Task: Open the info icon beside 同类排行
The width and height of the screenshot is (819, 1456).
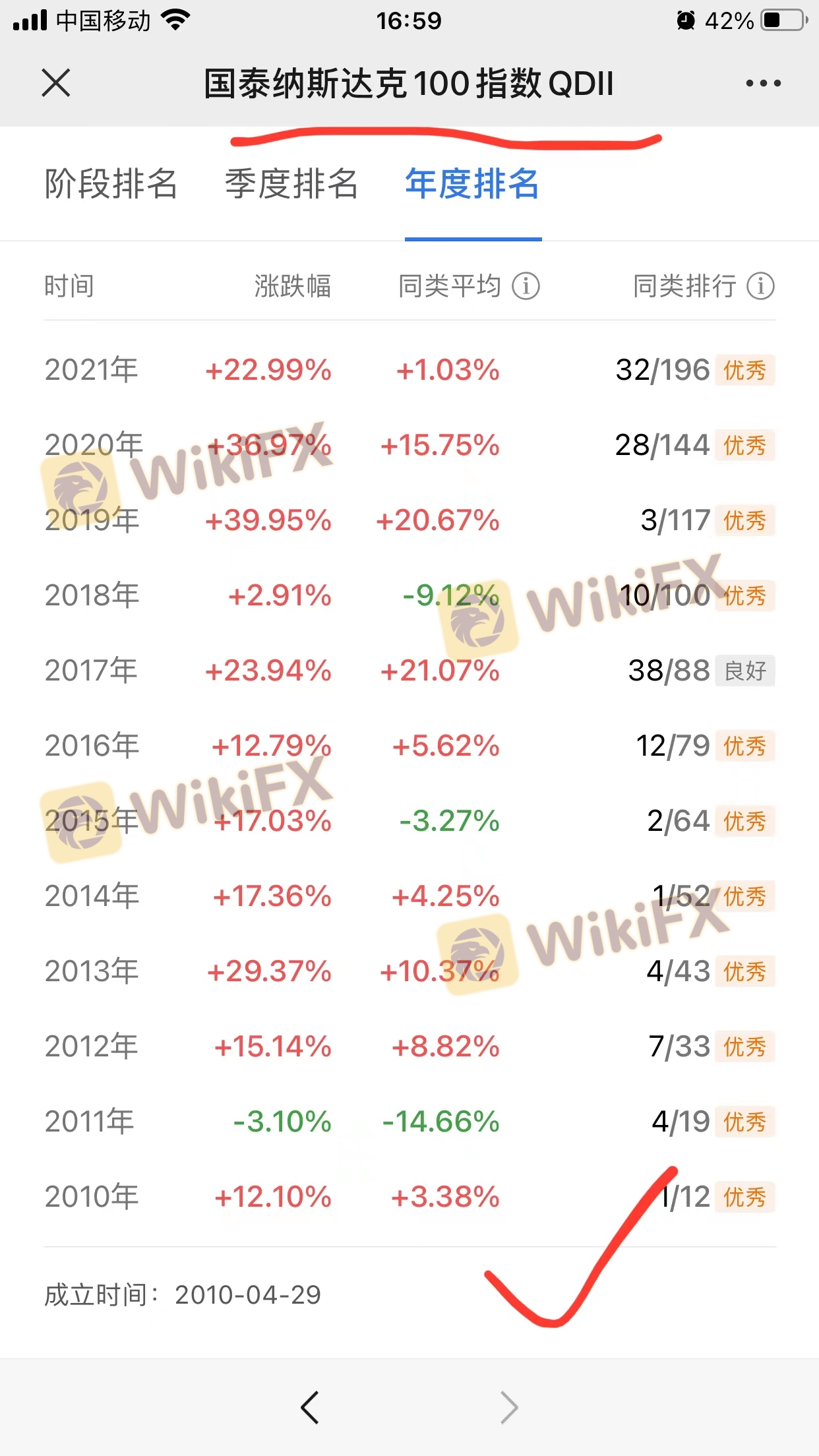Action: [760, 286]
